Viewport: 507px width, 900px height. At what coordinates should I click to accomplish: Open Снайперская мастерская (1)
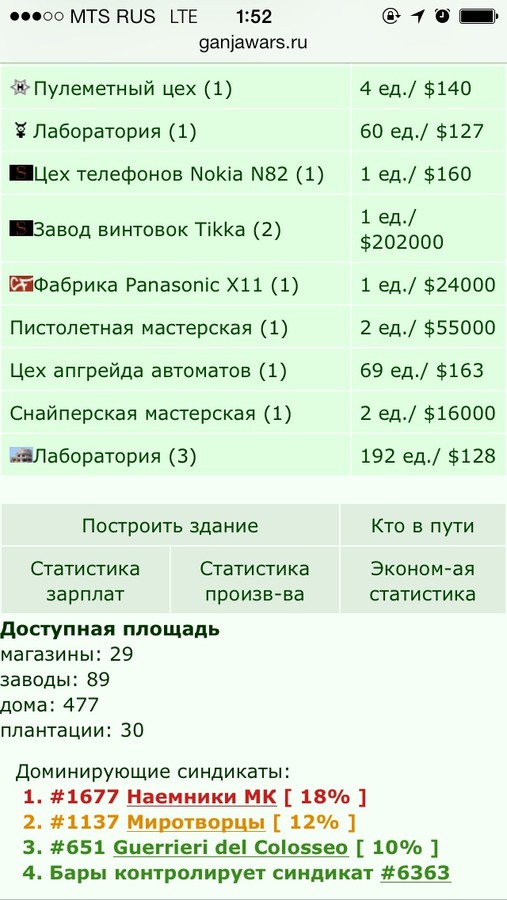point(150,413)
